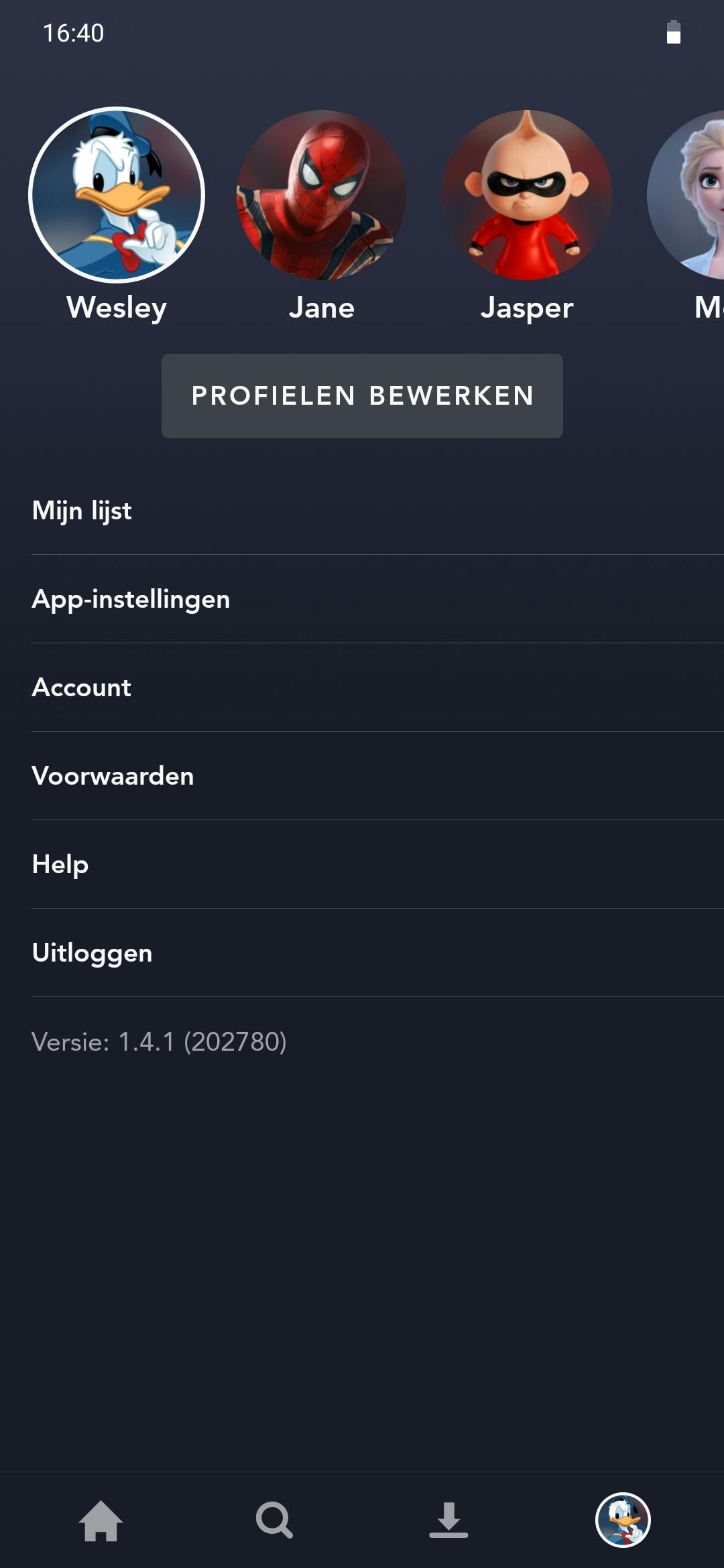Log out via Uitloggen
The image size is (724, 1568).
tap(93, 953)
